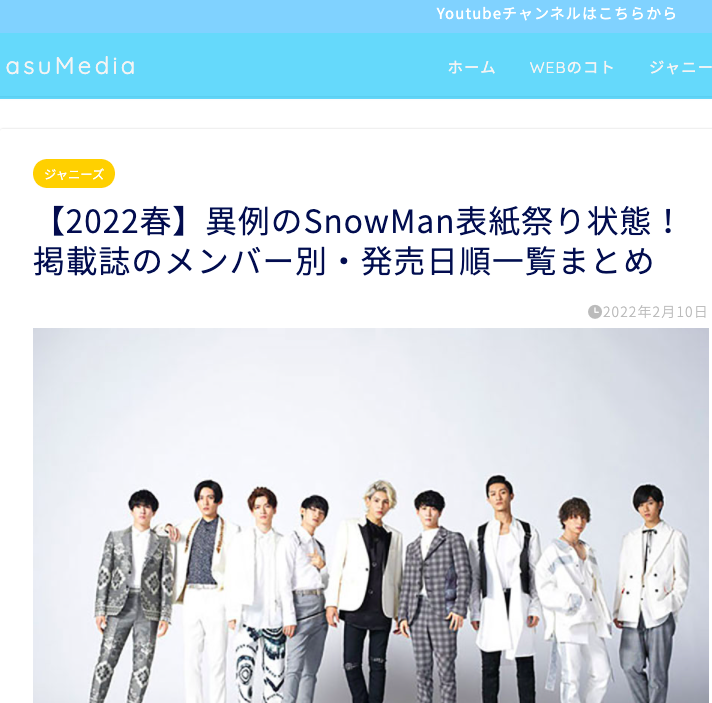The height and width of the screenshot is (703, 712).
Task: Tap the yellow ジャニーズ category tag
Action: click(x=74, y=174)
